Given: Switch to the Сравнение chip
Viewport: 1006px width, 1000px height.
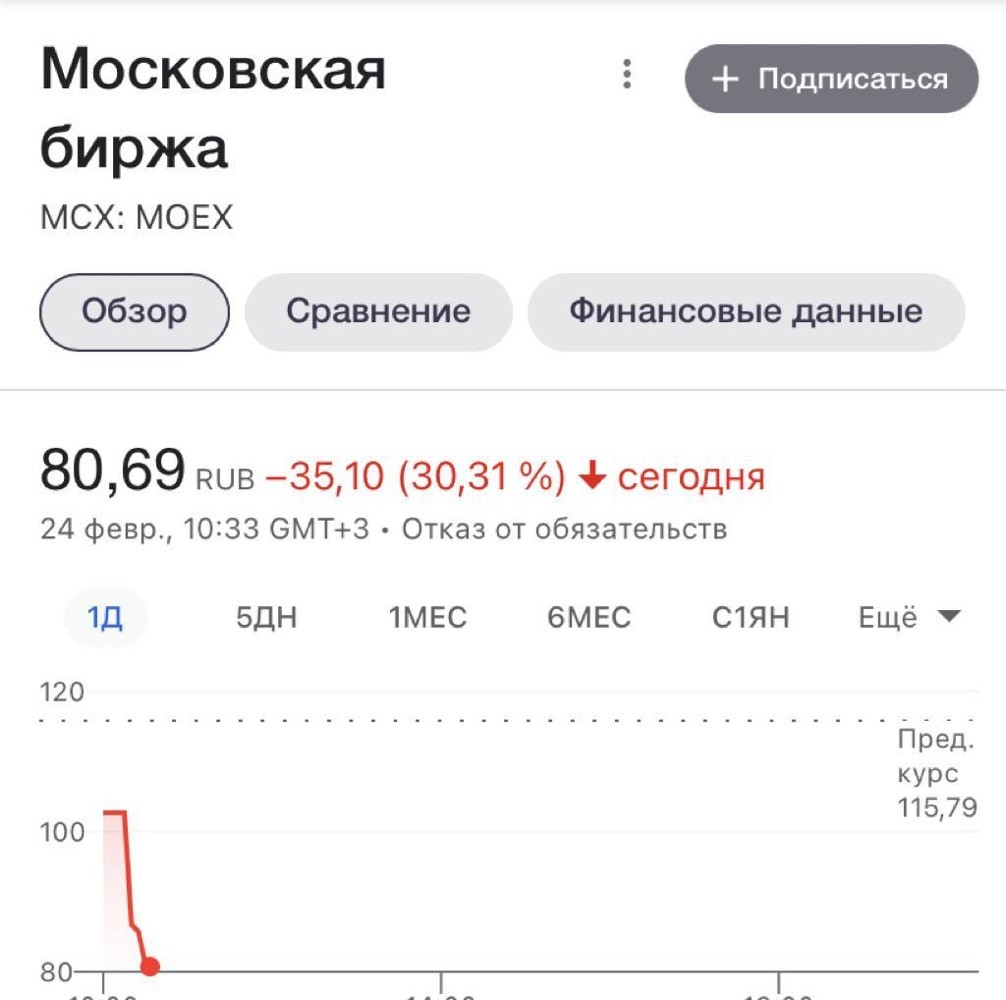Looking at the screenshot, I should pos(379,312).
